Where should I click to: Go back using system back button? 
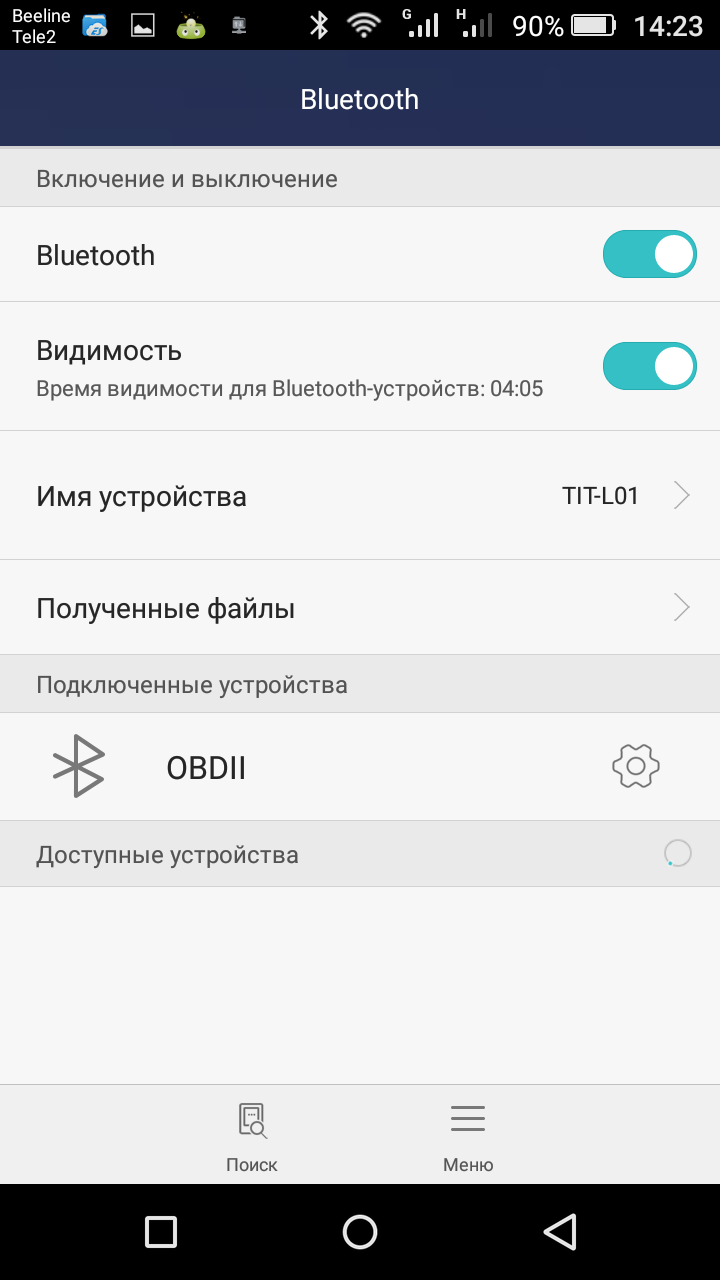tap(560, 1232)
